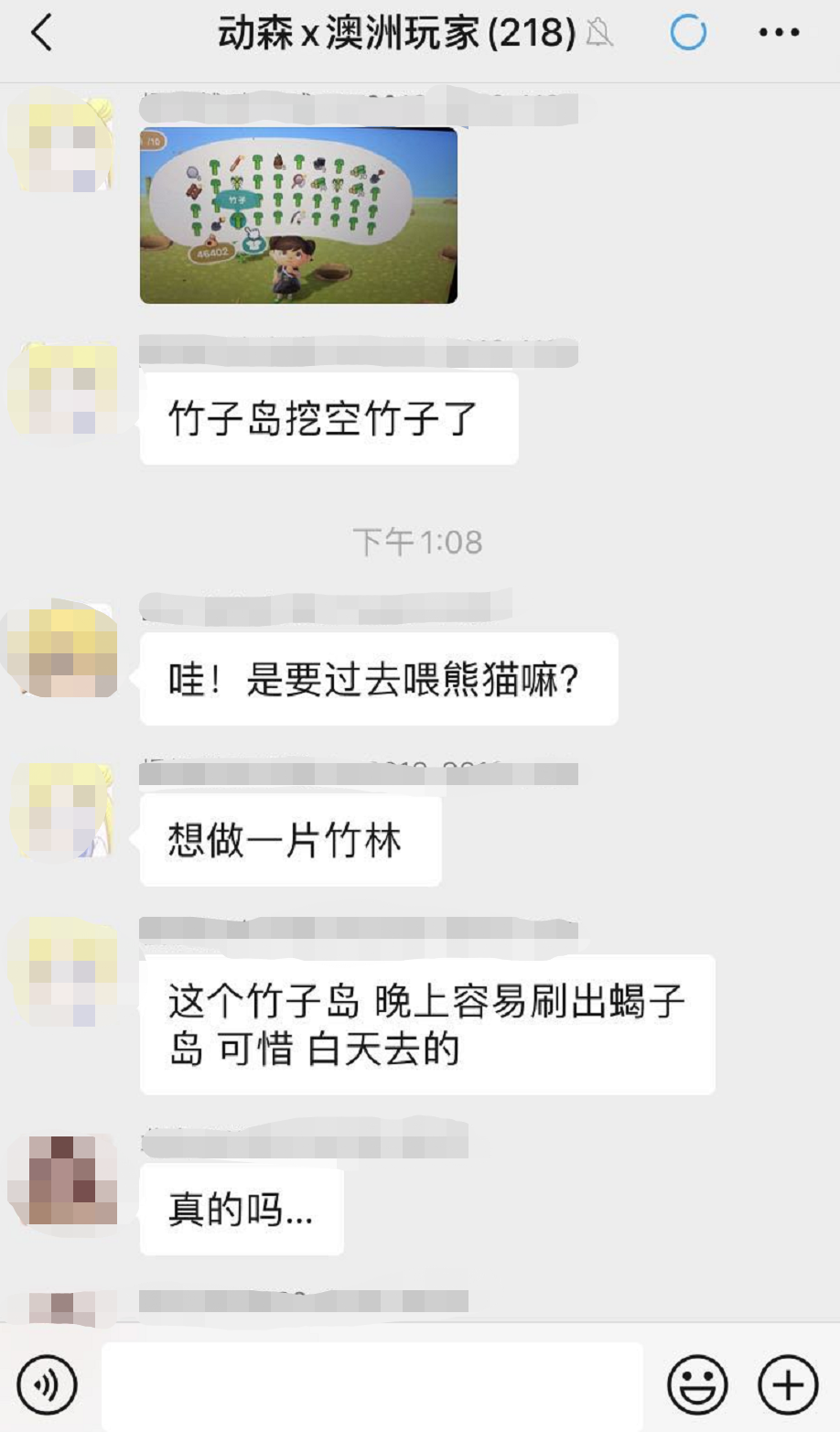Open avatar of sender of 真的吗...
This screenshot has height=1432, width=840.
(63, 1180)
